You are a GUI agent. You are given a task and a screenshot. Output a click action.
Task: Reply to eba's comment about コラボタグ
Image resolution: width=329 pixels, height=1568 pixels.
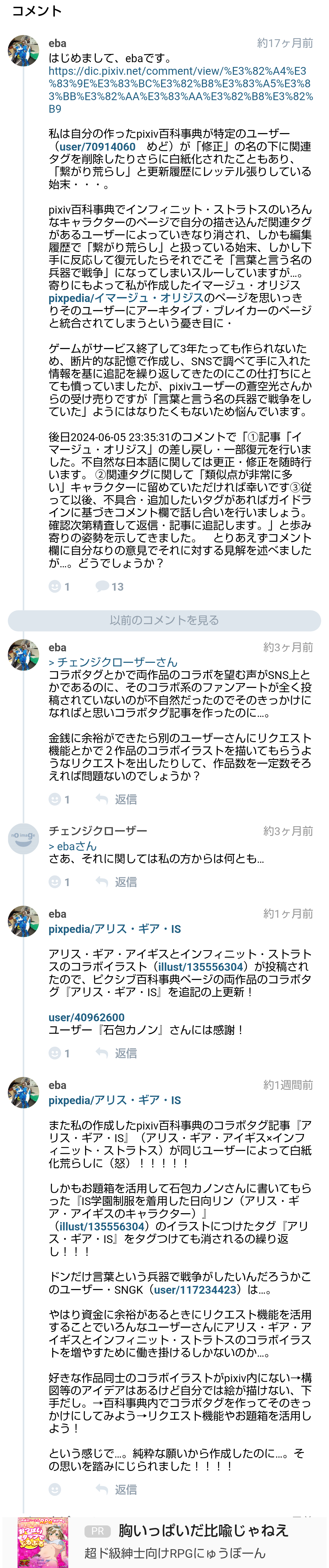116,799
